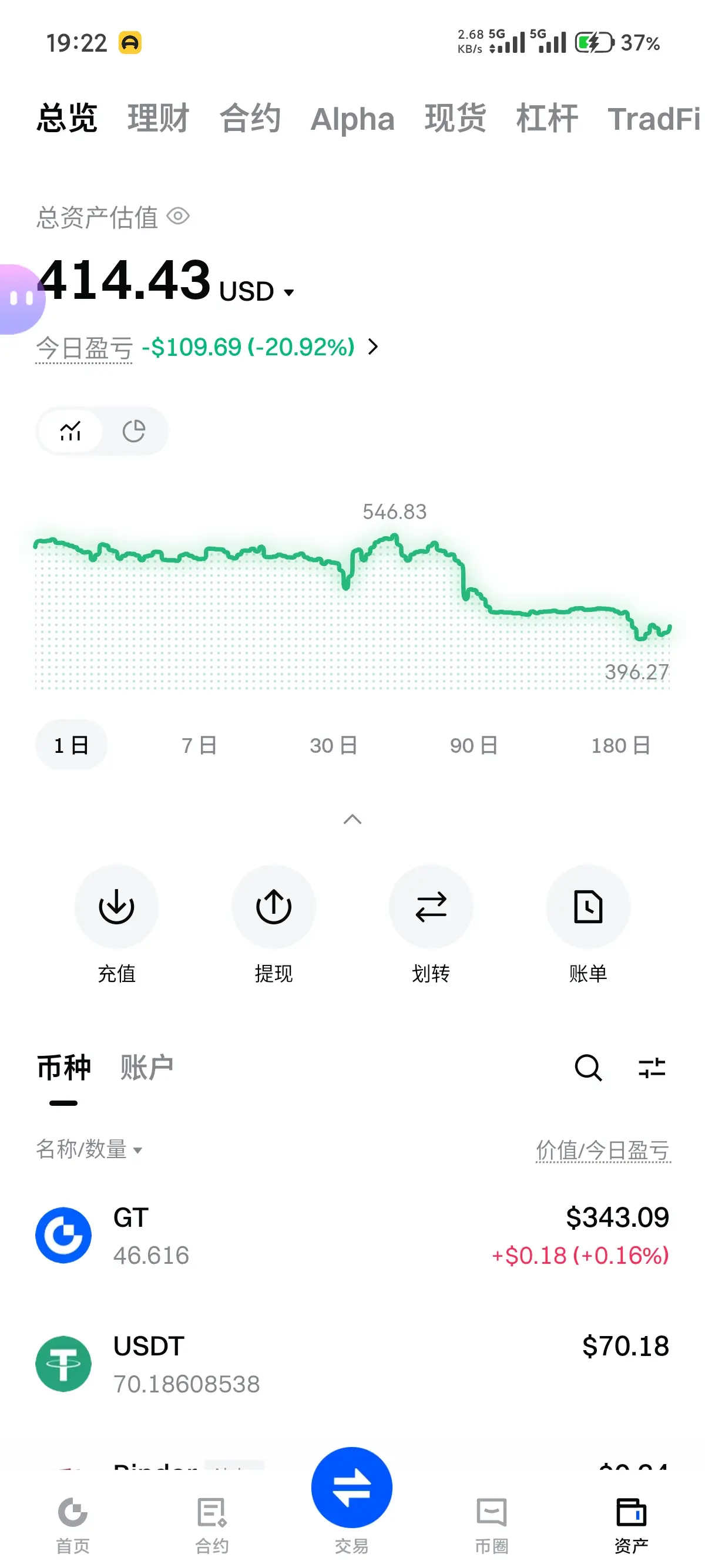Open the 划转 transfer button
Viewport: 705px width, 1568px height.
431,907
